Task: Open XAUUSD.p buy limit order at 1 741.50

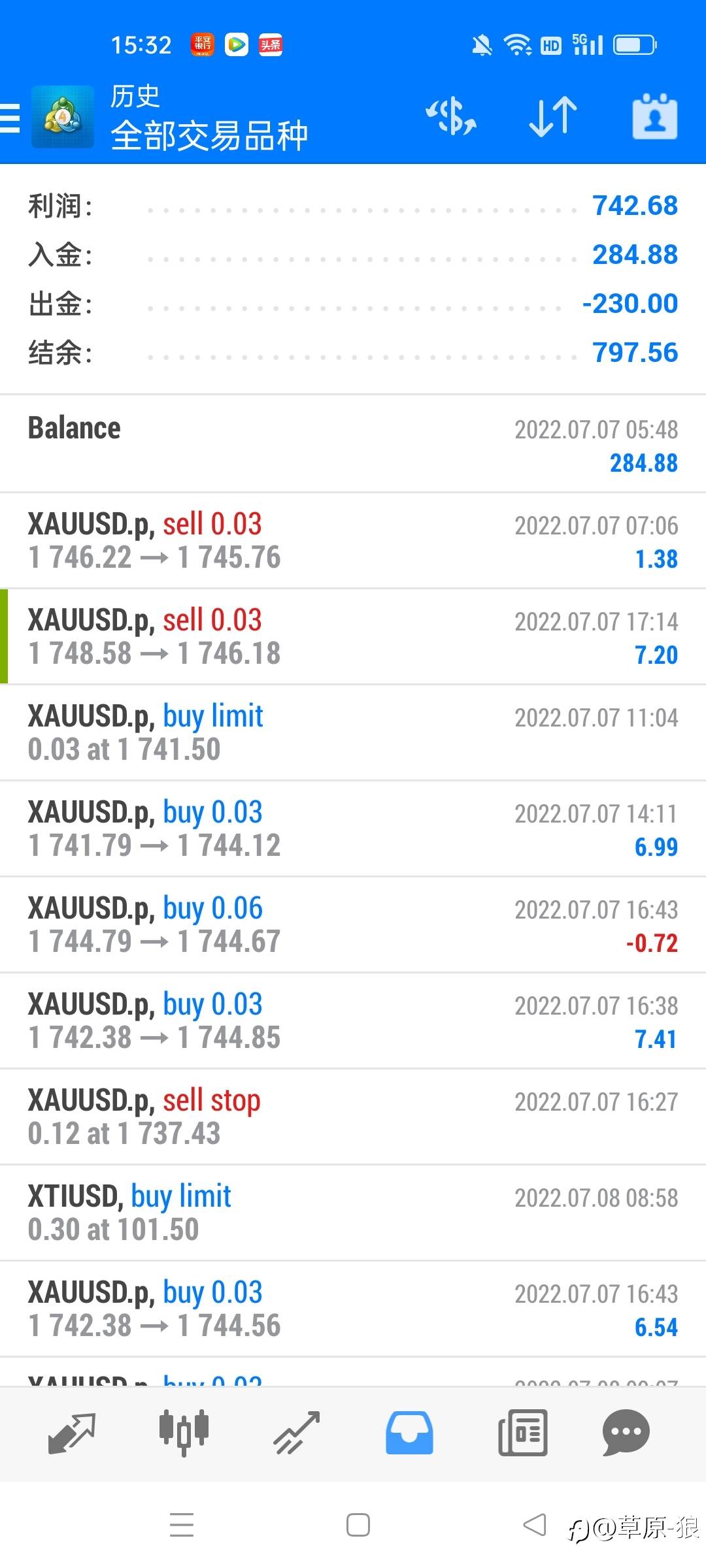Action: tap(353, 732)
